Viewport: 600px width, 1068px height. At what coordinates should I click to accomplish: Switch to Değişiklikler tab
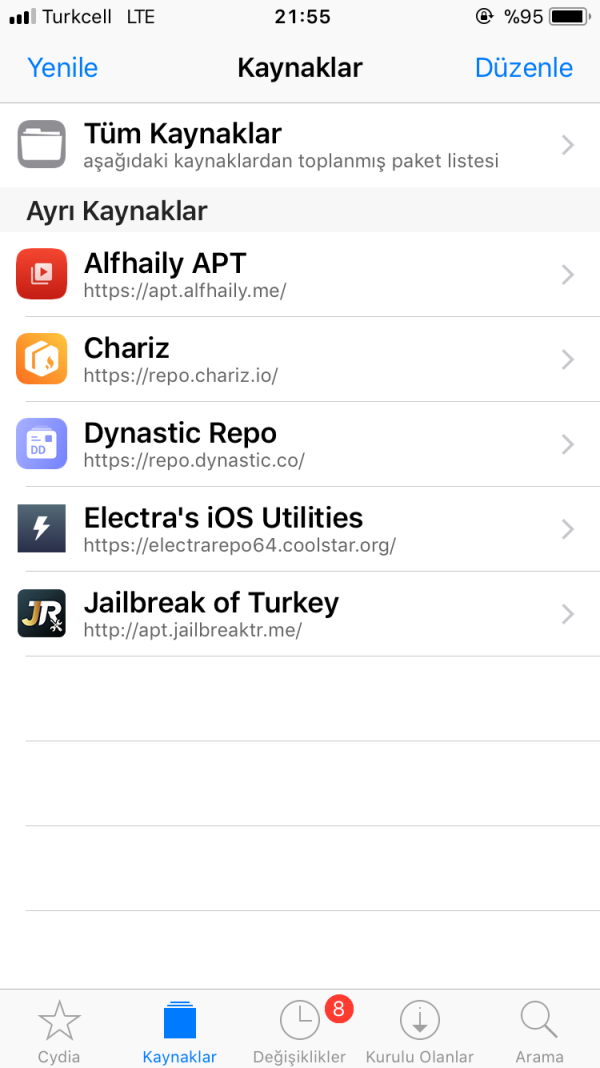(x=300, y=1030)
